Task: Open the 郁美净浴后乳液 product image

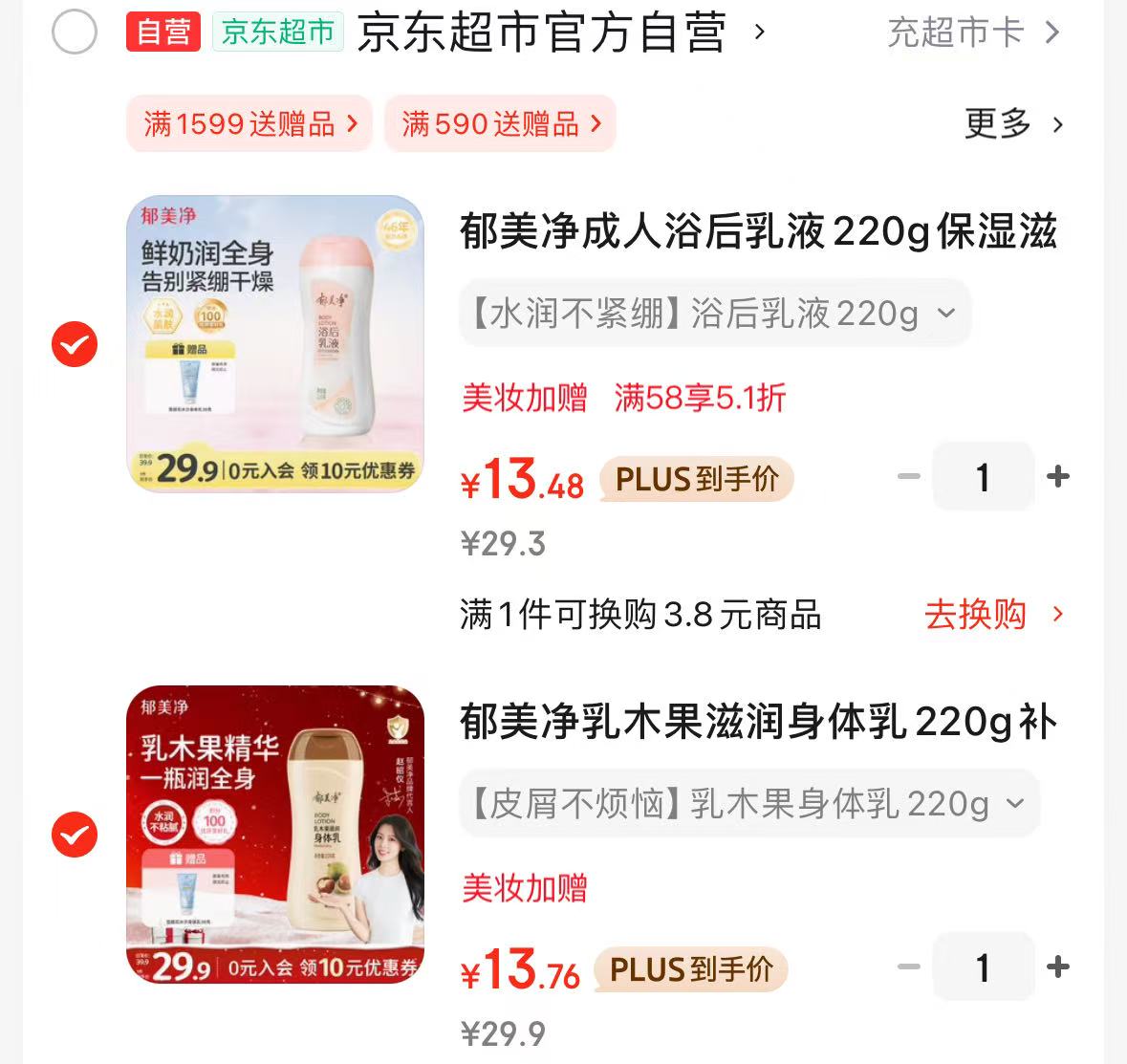Action: click(x=275, y=344)
